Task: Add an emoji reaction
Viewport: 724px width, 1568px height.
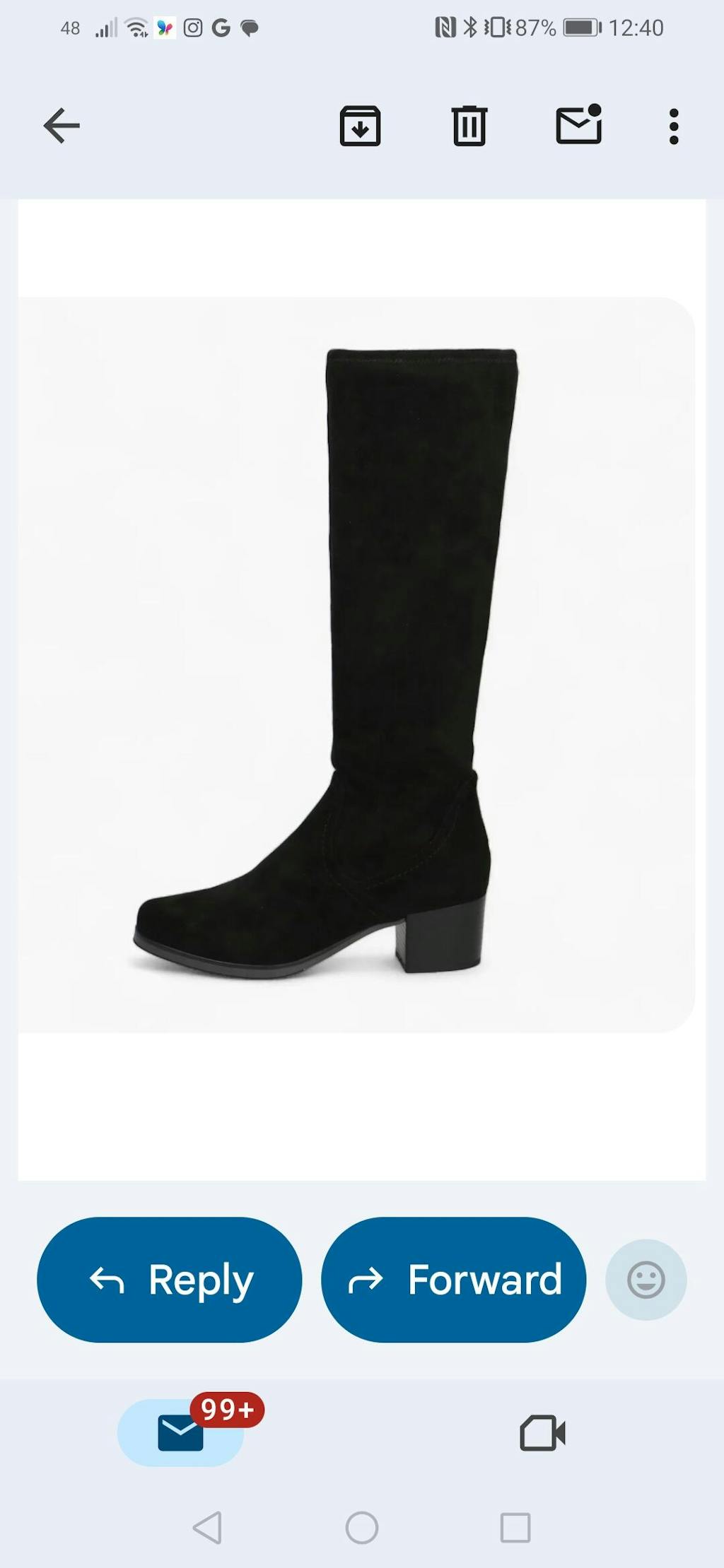Action: pos(646,1279)
